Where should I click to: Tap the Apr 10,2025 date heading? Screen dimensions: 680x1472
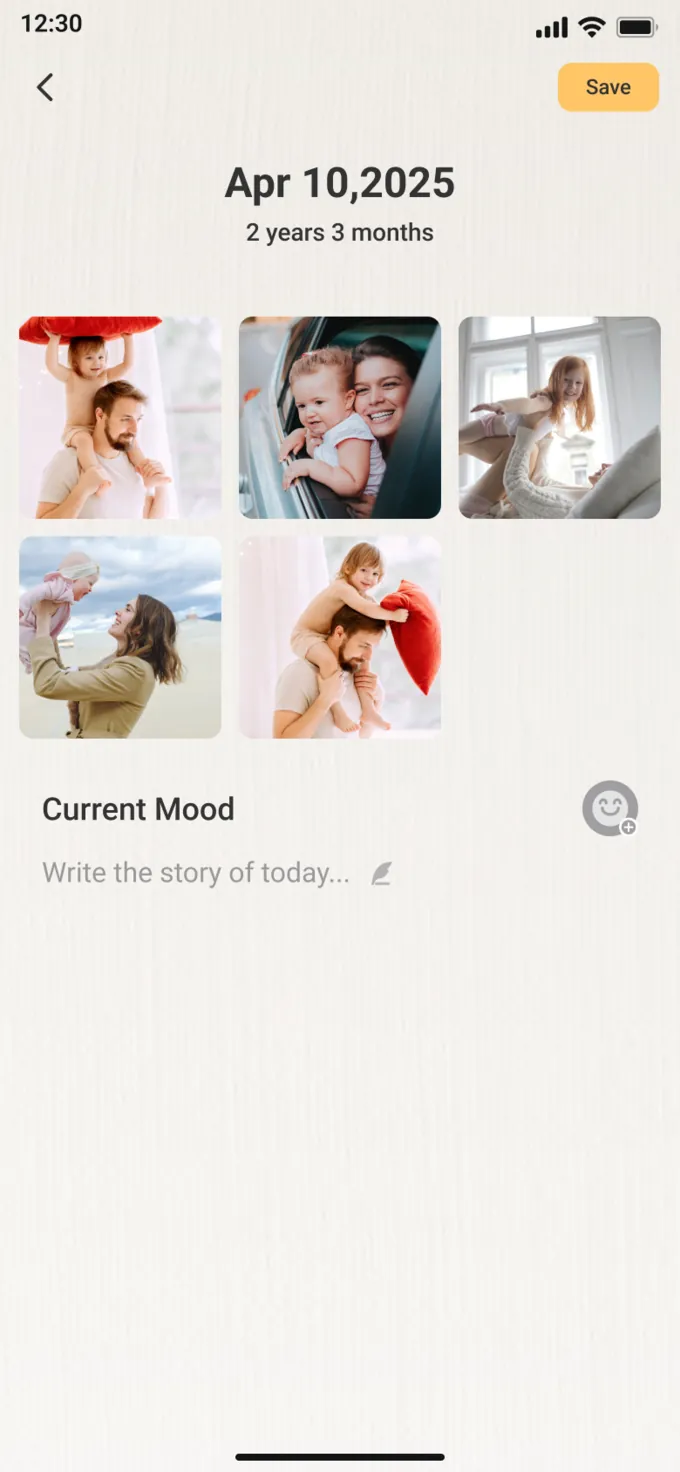pyautogui.click(x=340, y=183)
